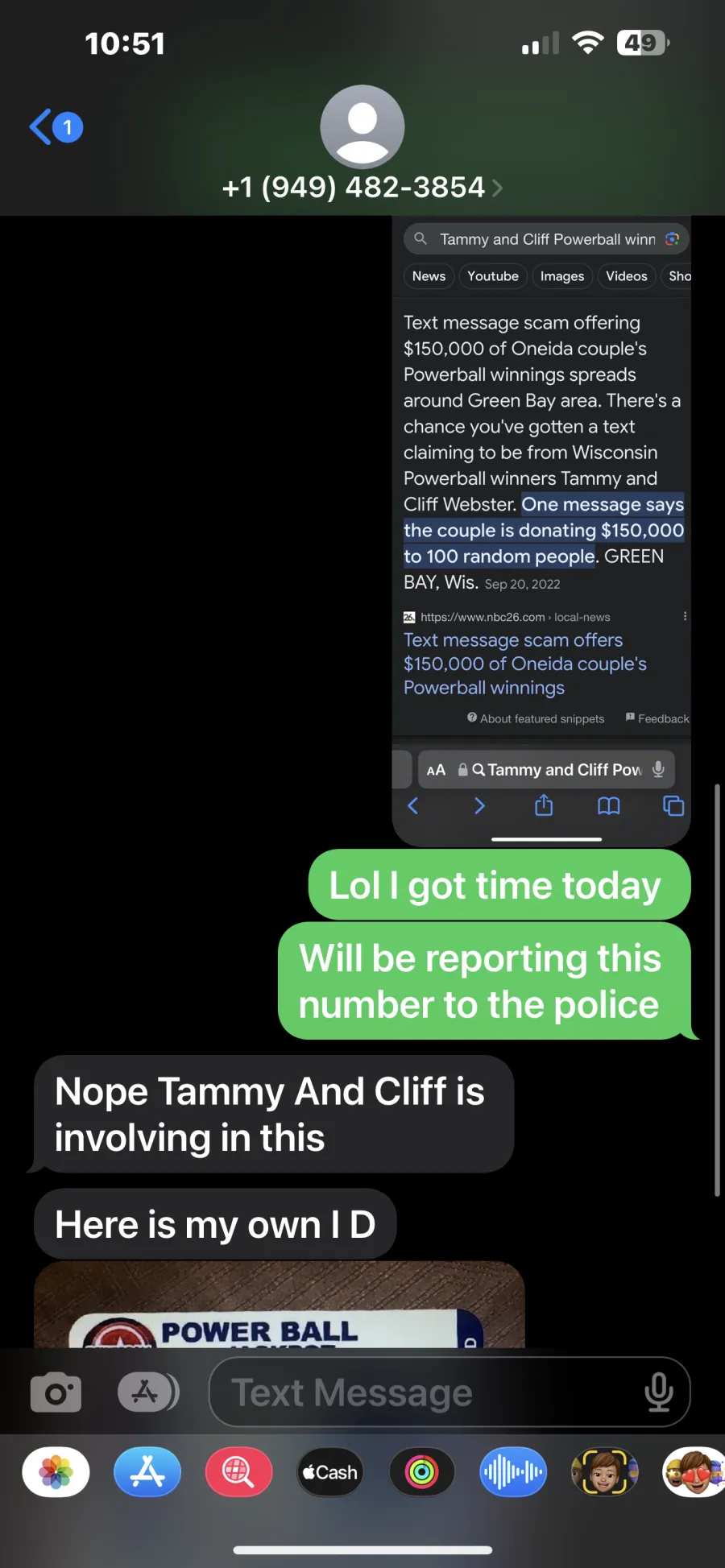Toggle the iMessage apps drawer
This screenshot has width=725, height=1568.
click(x=148, y=1392)
